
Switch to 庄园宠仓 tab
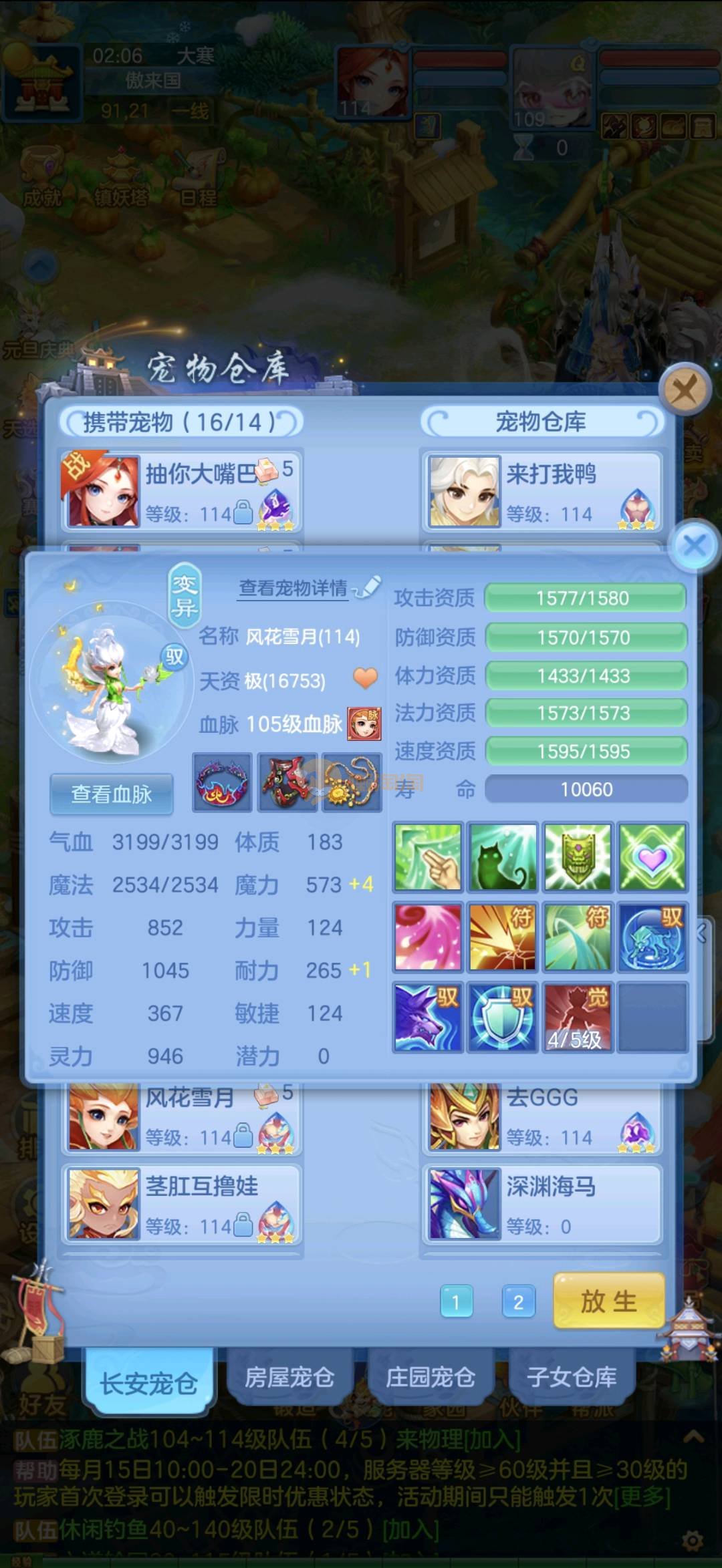[x=431, y=1377]
